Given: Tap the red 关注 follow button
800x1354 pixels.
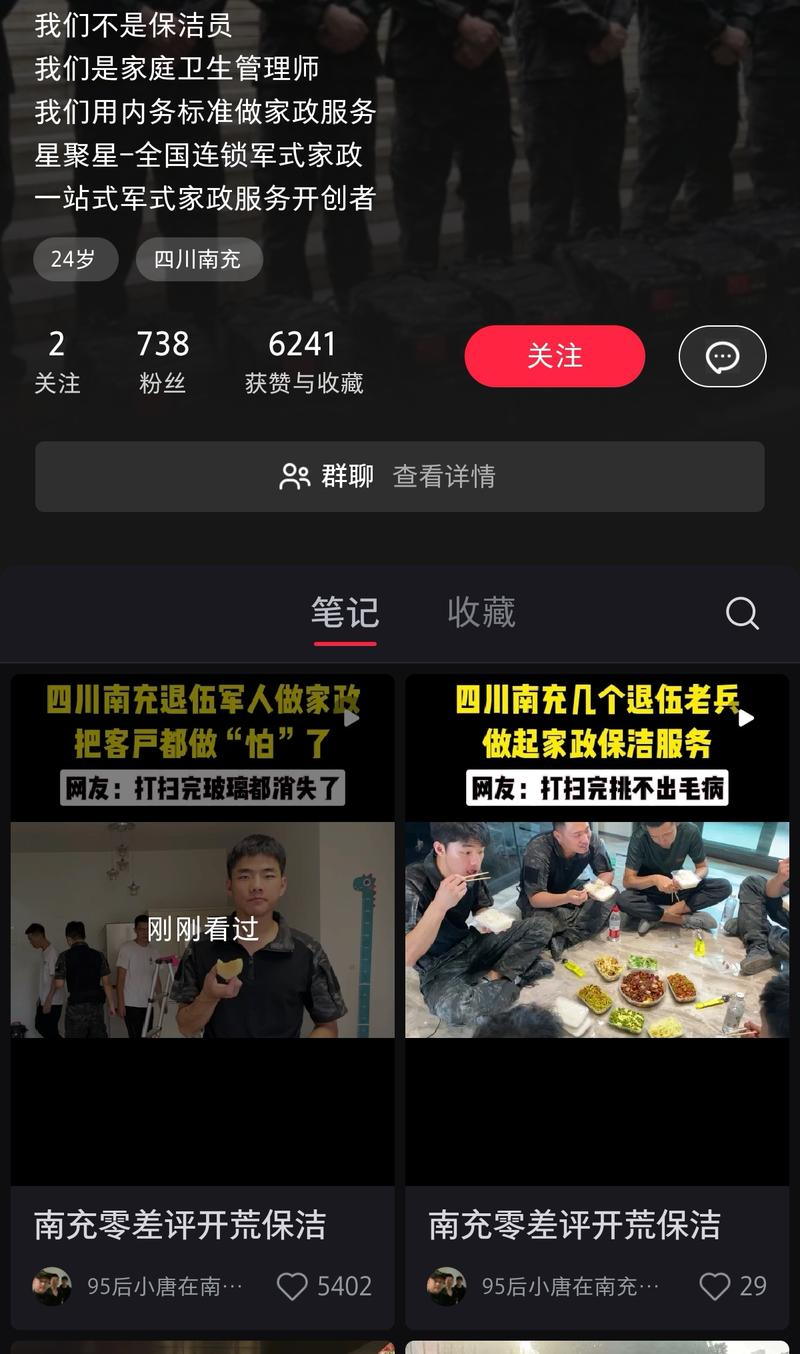Looking at the screenshot, I should pos(554,356).
